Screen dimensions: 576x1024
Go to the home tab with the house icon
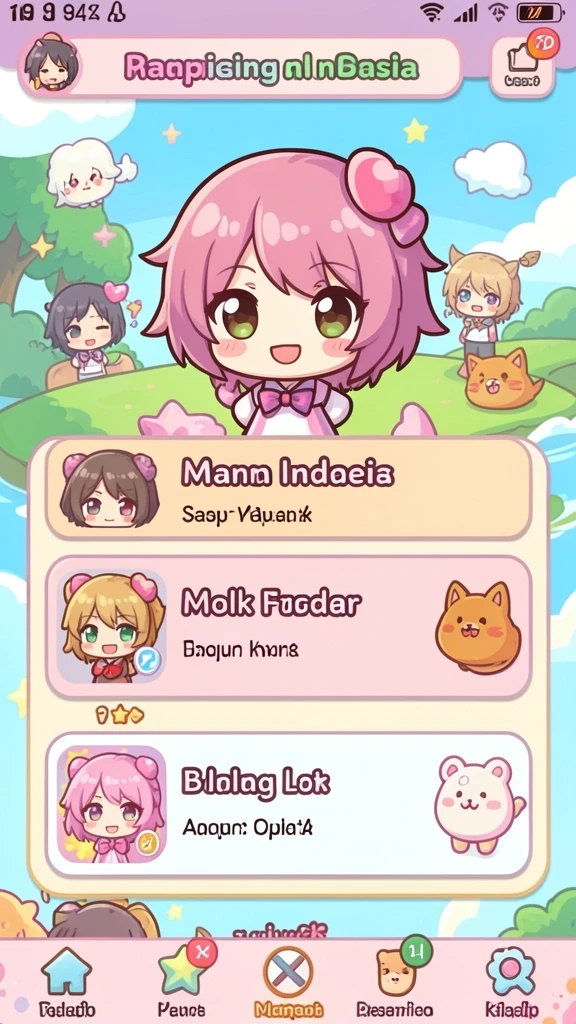click(x=67, y=982)
